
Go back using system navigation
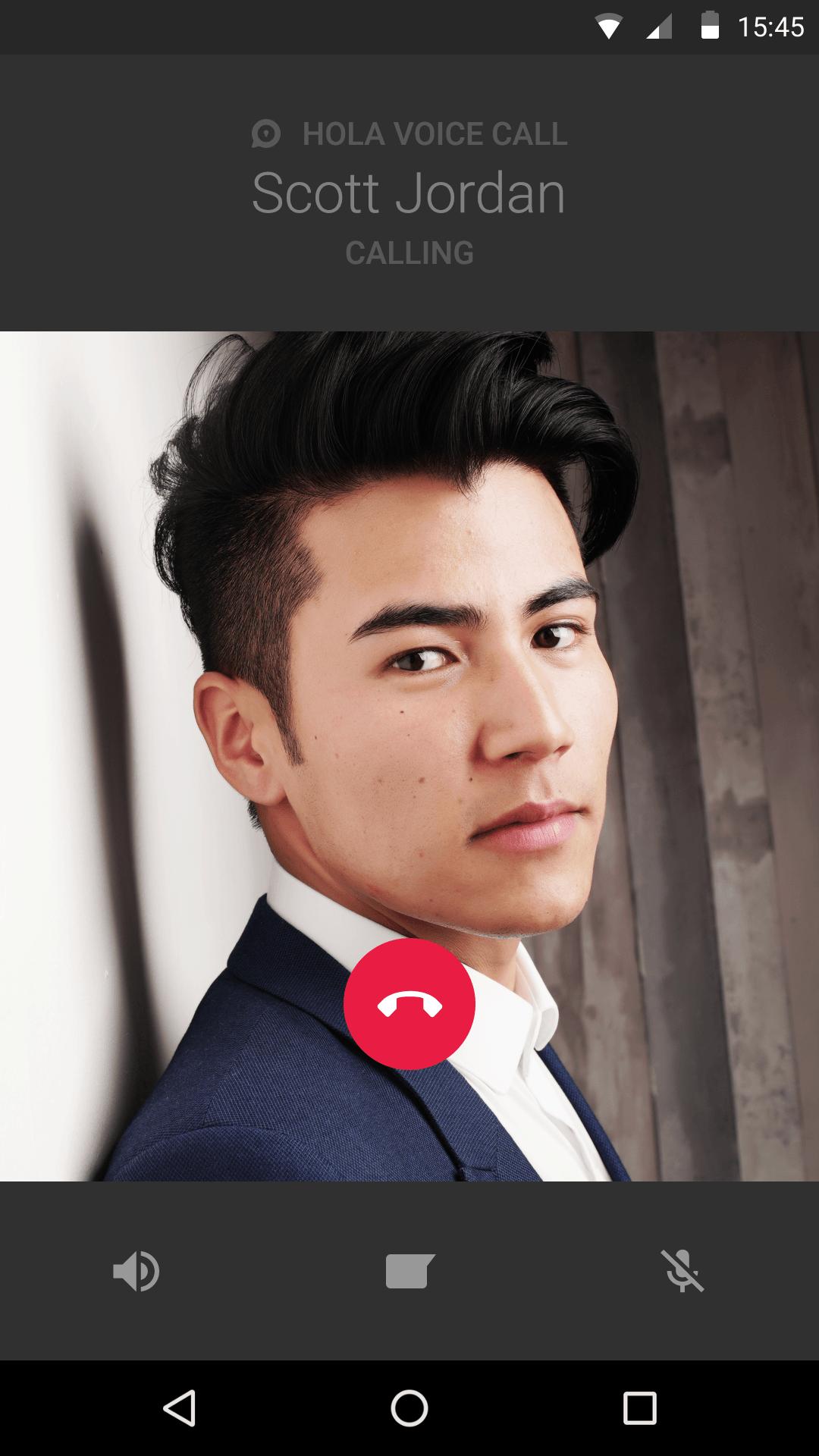[x=180, y=1408]
